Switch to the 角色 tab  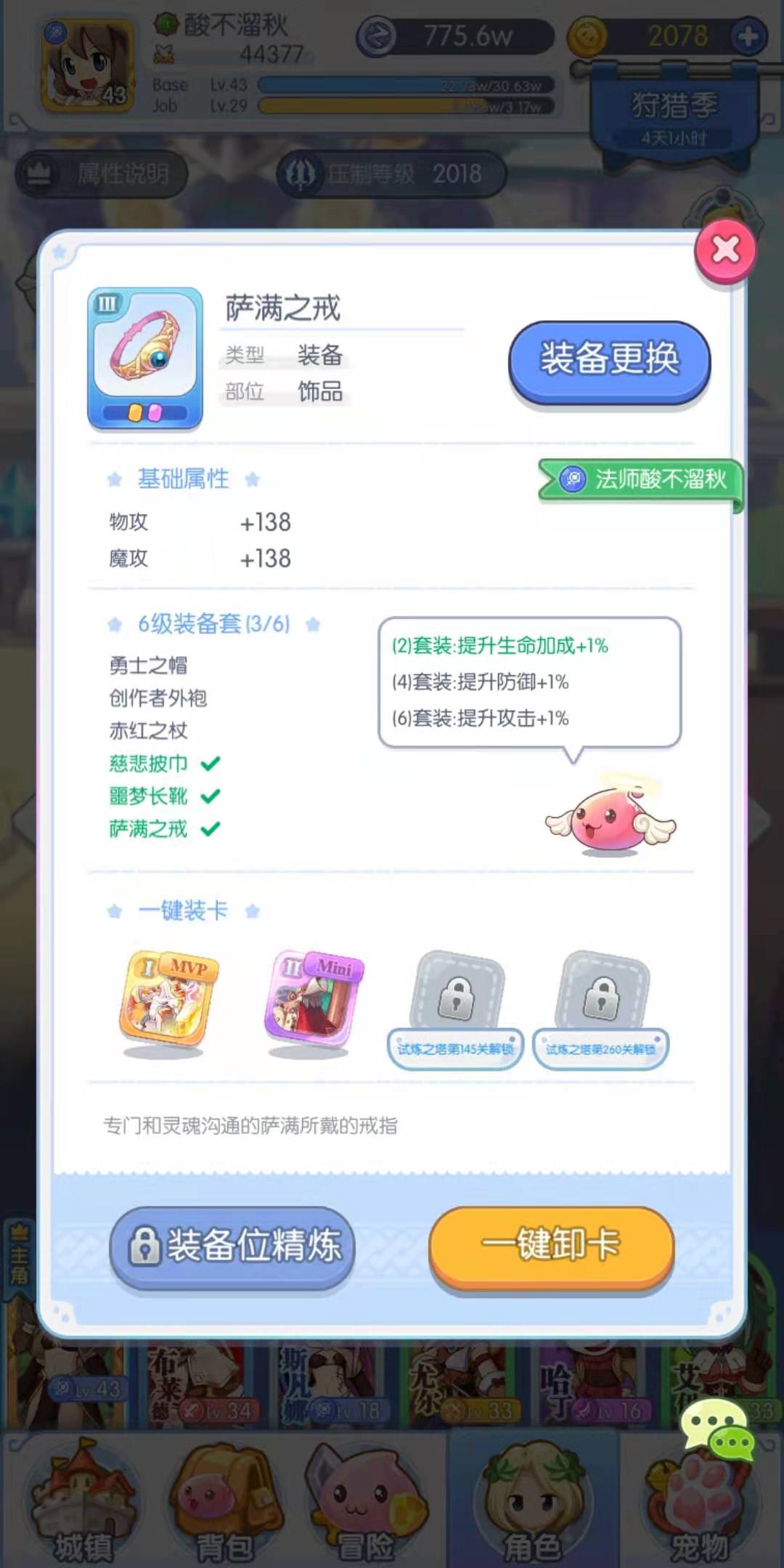tap(532, 1503)
